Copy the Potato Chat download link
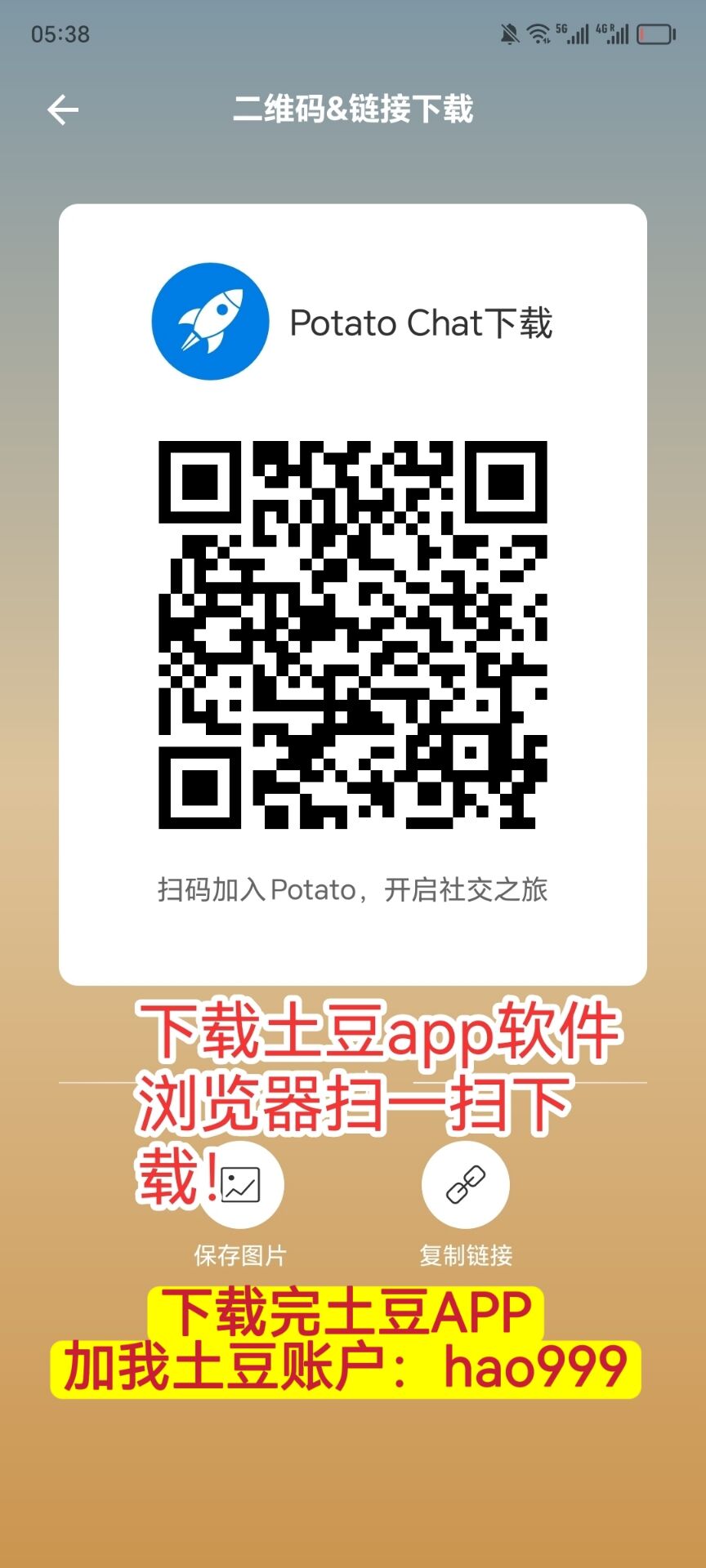The height and width of the screenshot is (1568, 706). point(466,1185)
